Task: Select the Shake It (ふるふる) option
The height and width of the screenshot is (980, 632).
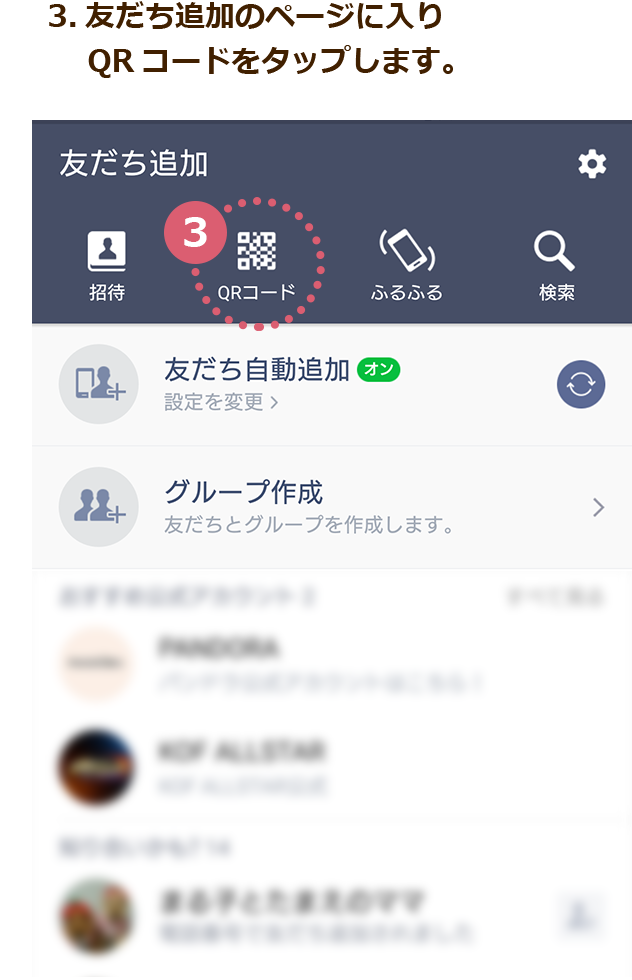Action: pos(406,265)
